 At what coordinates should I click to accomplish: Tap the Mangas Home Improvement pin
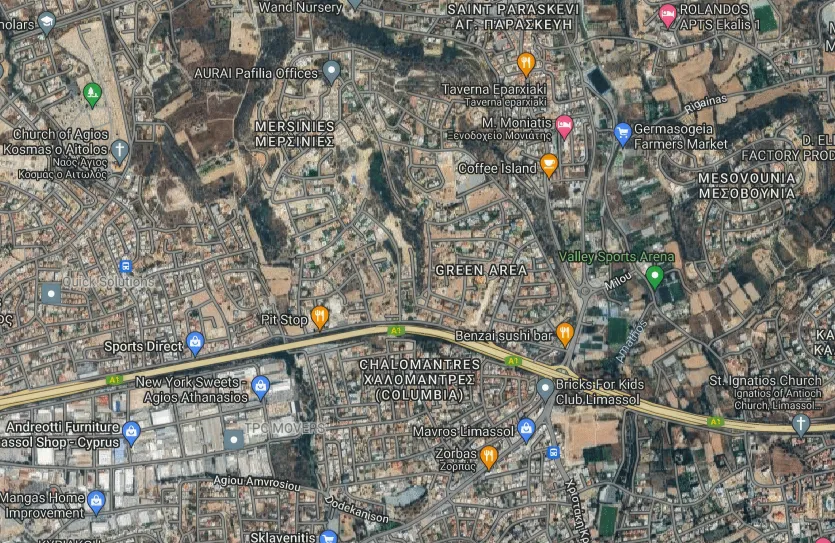point(96,500)
